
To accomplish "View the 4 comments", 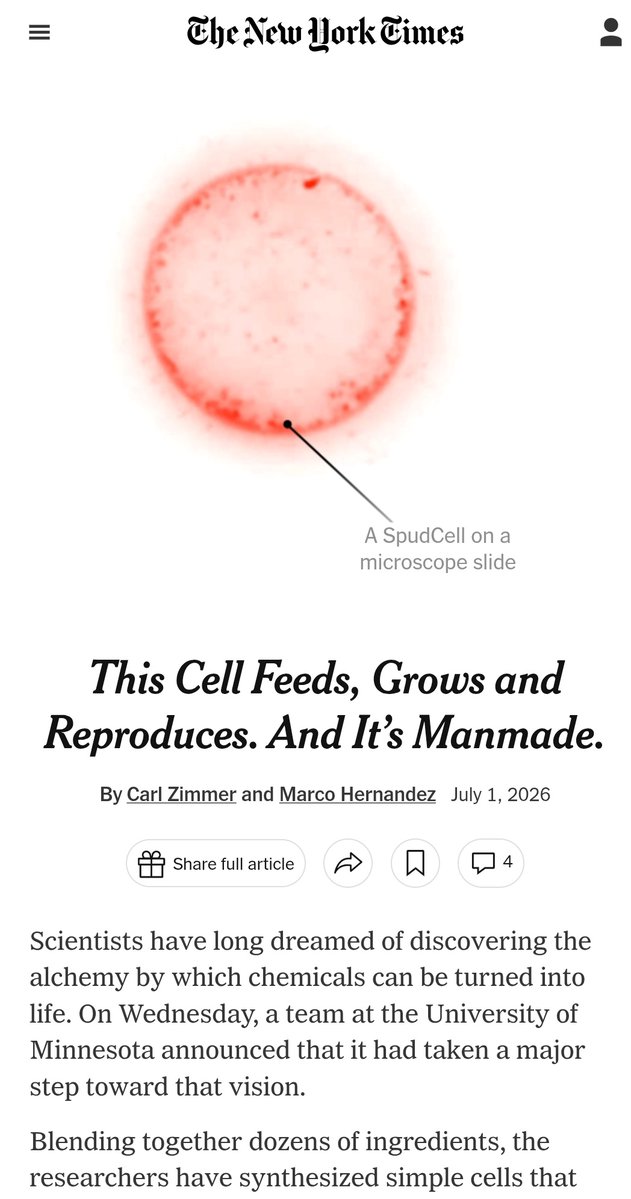I will coord(491,863).
